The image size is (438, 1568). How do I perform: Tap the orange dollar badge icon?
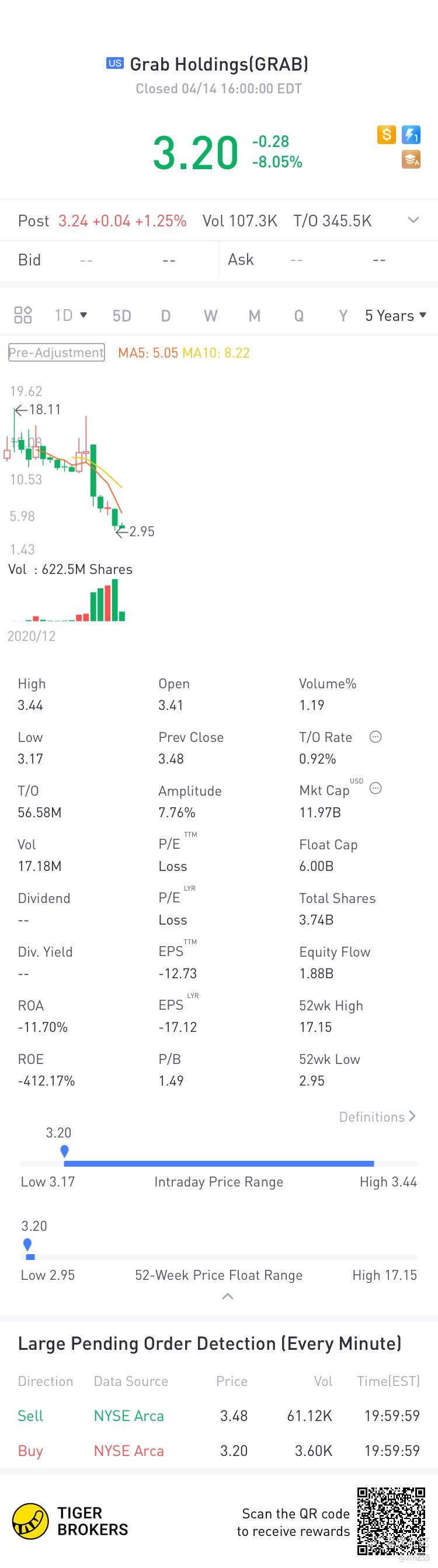[x=386, y=135]
